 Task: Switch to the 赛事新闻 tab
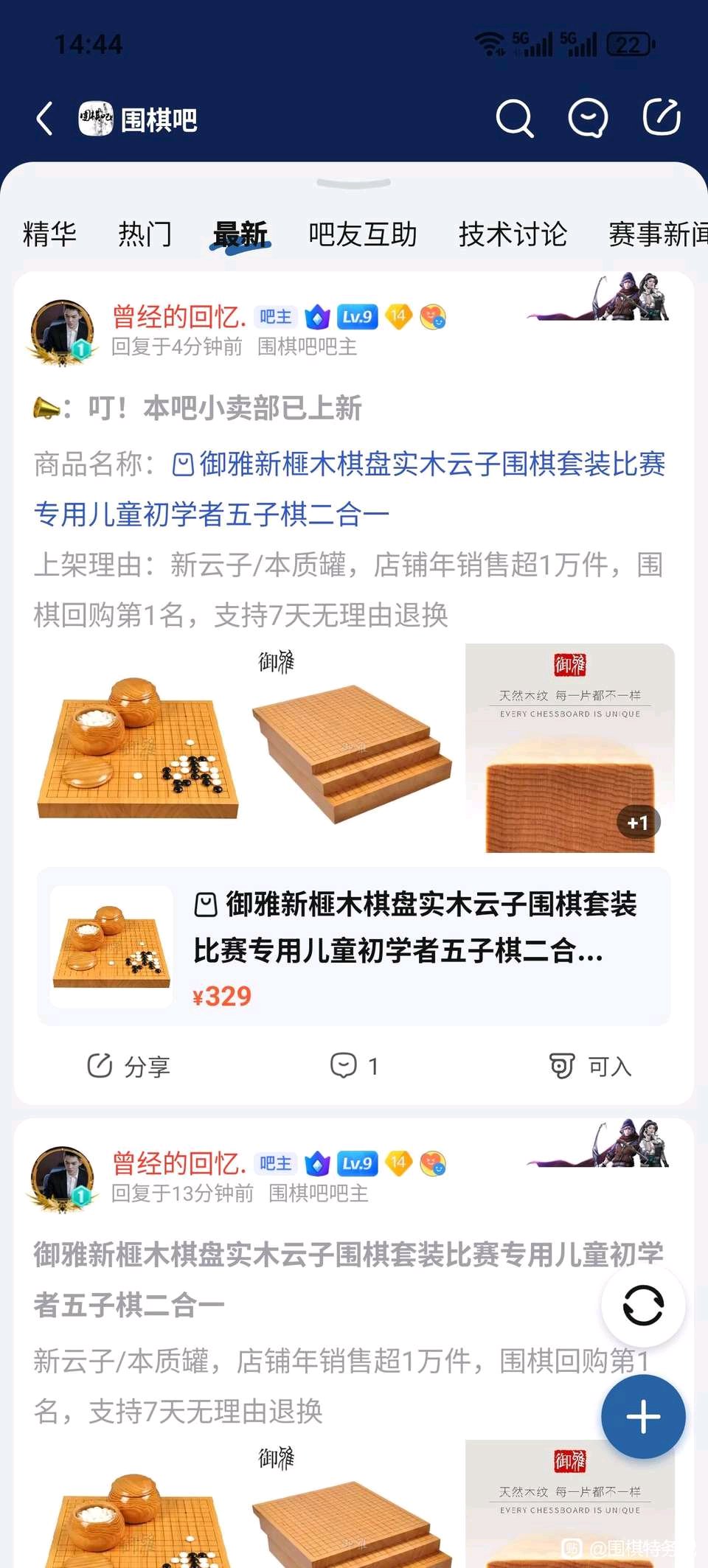click(x=656, y=234)
